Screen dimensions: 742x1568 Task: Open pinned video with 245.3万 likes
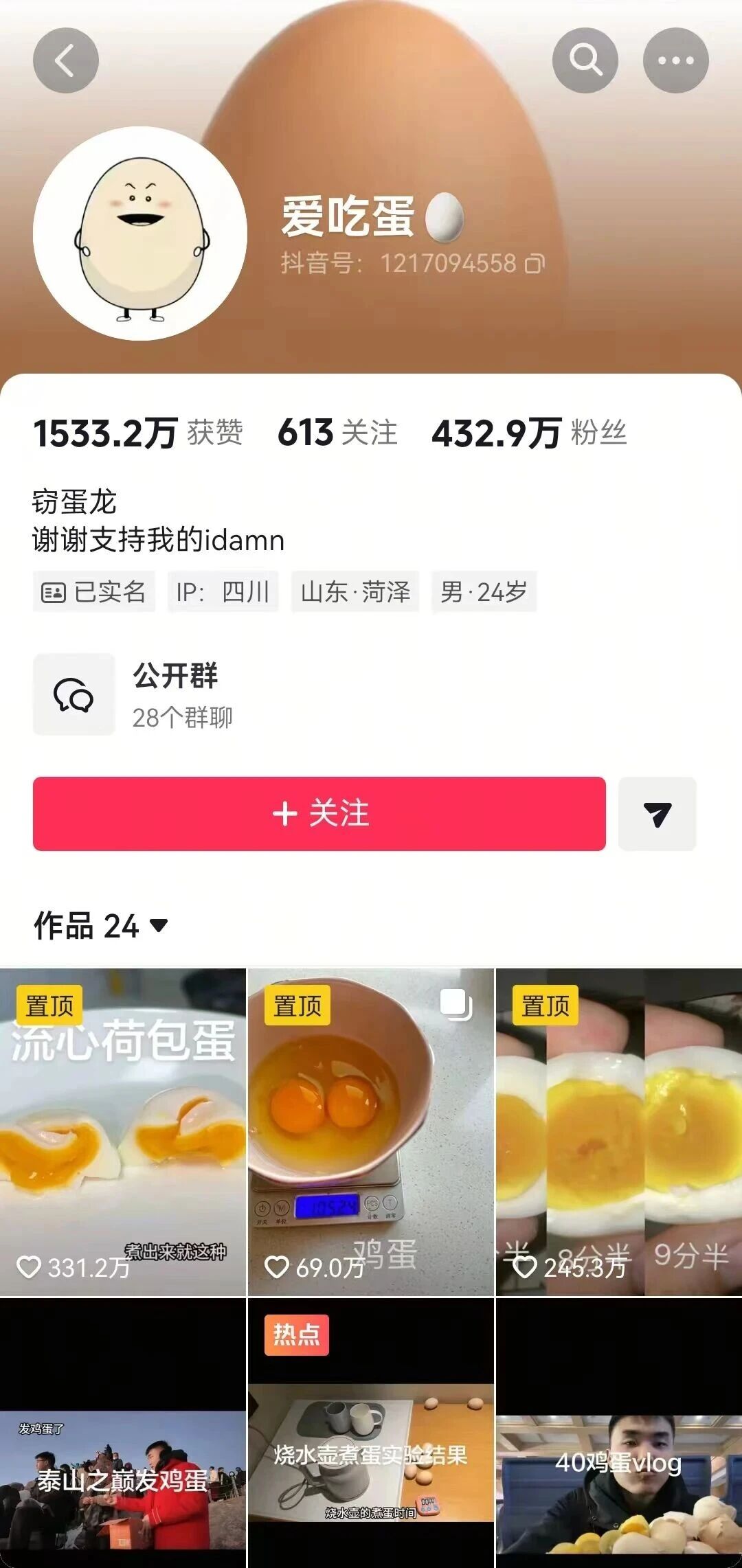click(618, 1132)
